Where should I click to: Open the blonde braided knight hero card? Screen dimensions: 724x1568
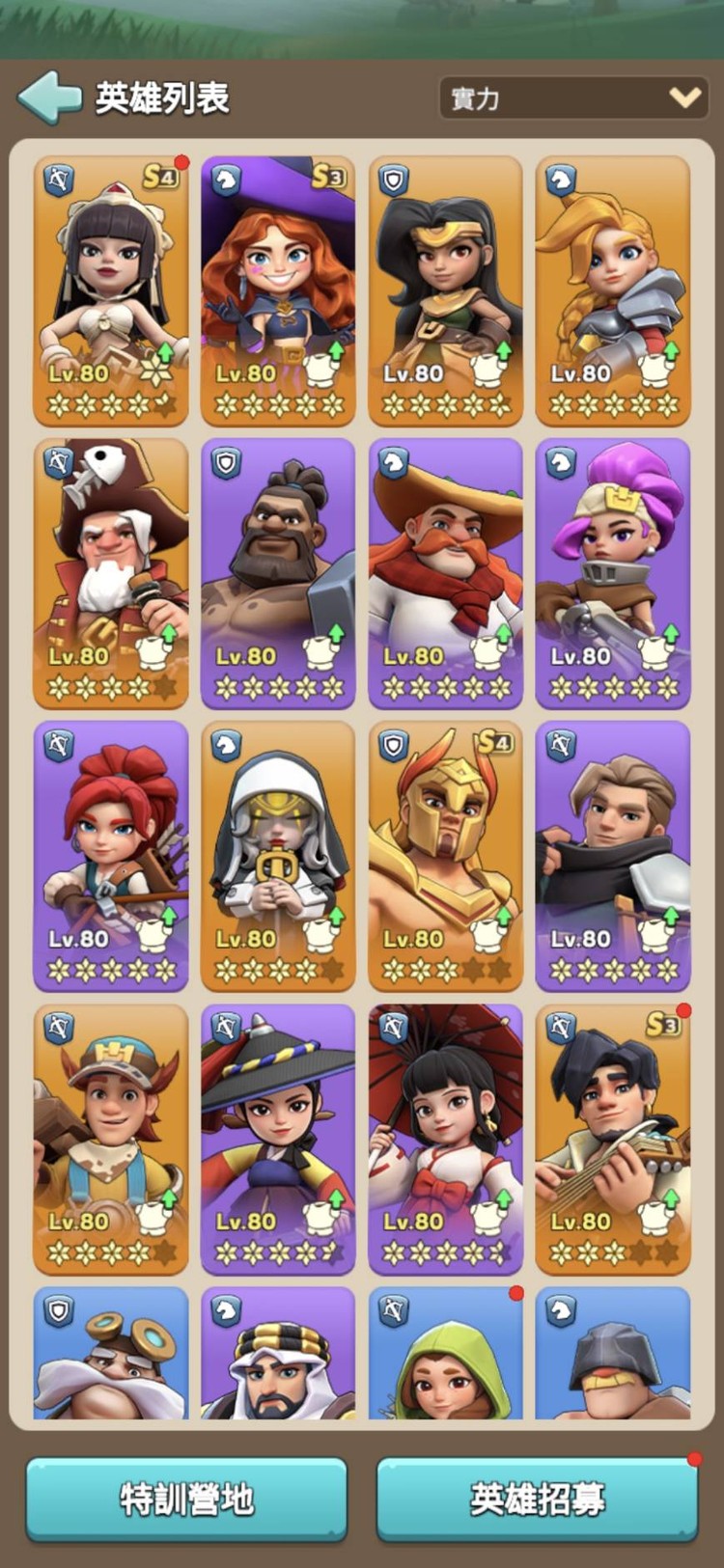tap(613, 289)
